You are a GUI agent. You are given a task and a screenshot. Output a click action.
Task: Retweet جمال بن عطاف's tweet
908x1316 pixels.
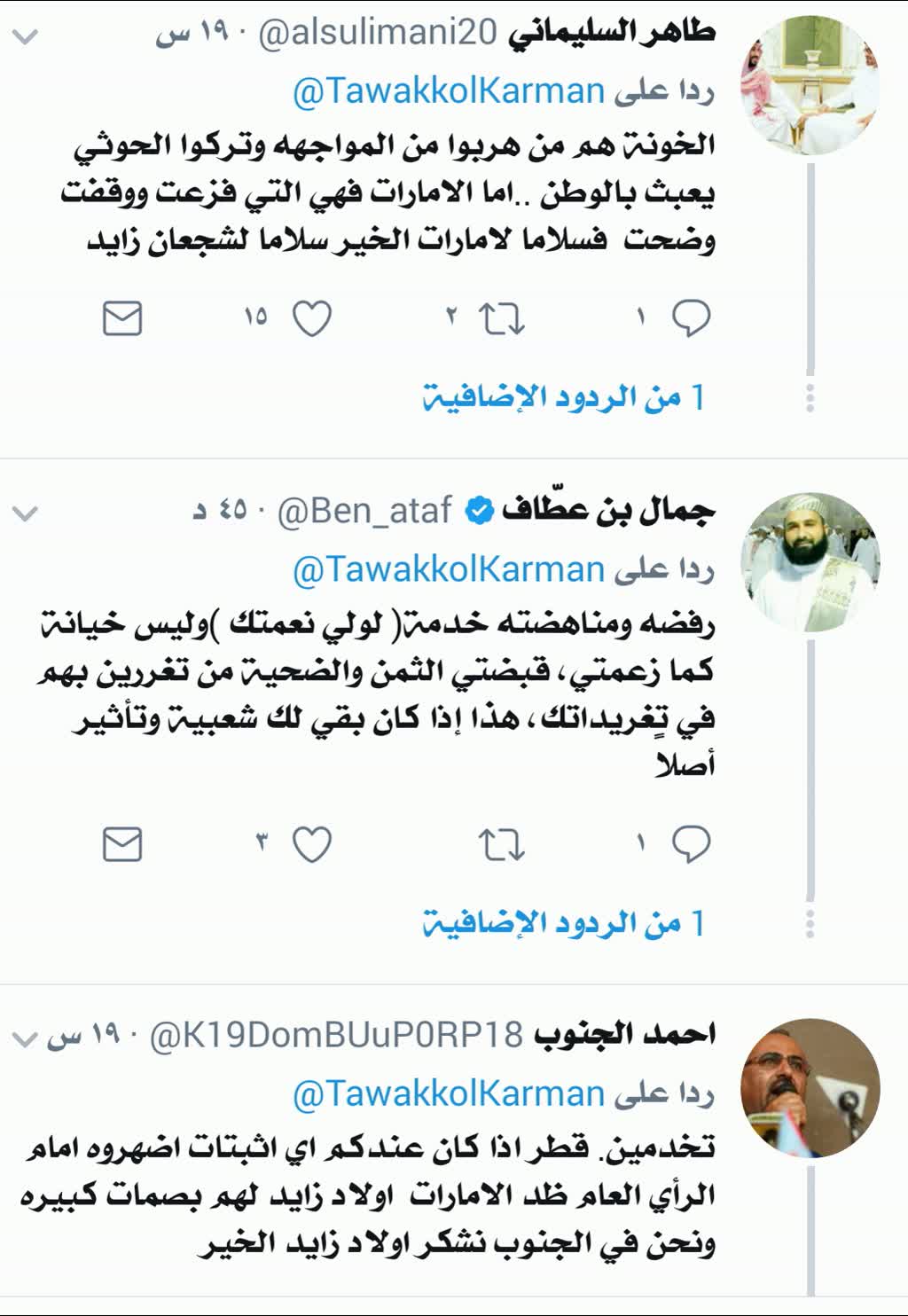tap(501, 844)
